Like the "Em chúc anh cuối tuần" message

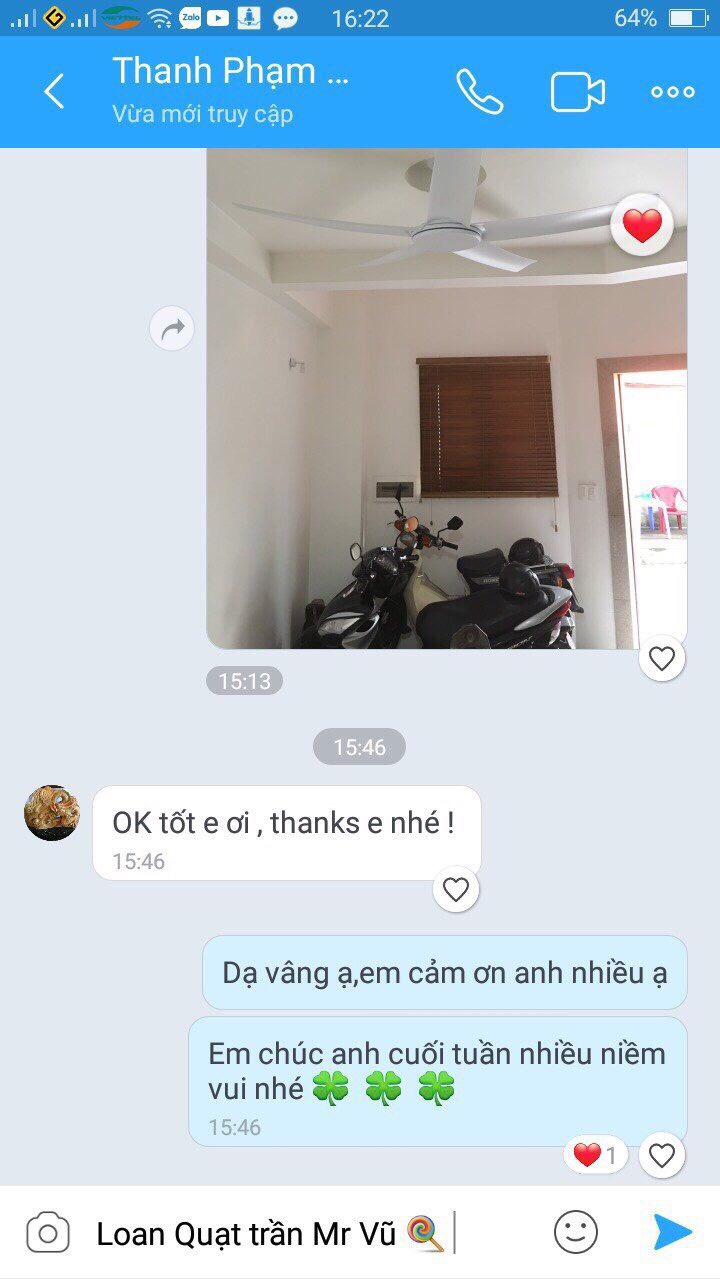click(662, 1156)
